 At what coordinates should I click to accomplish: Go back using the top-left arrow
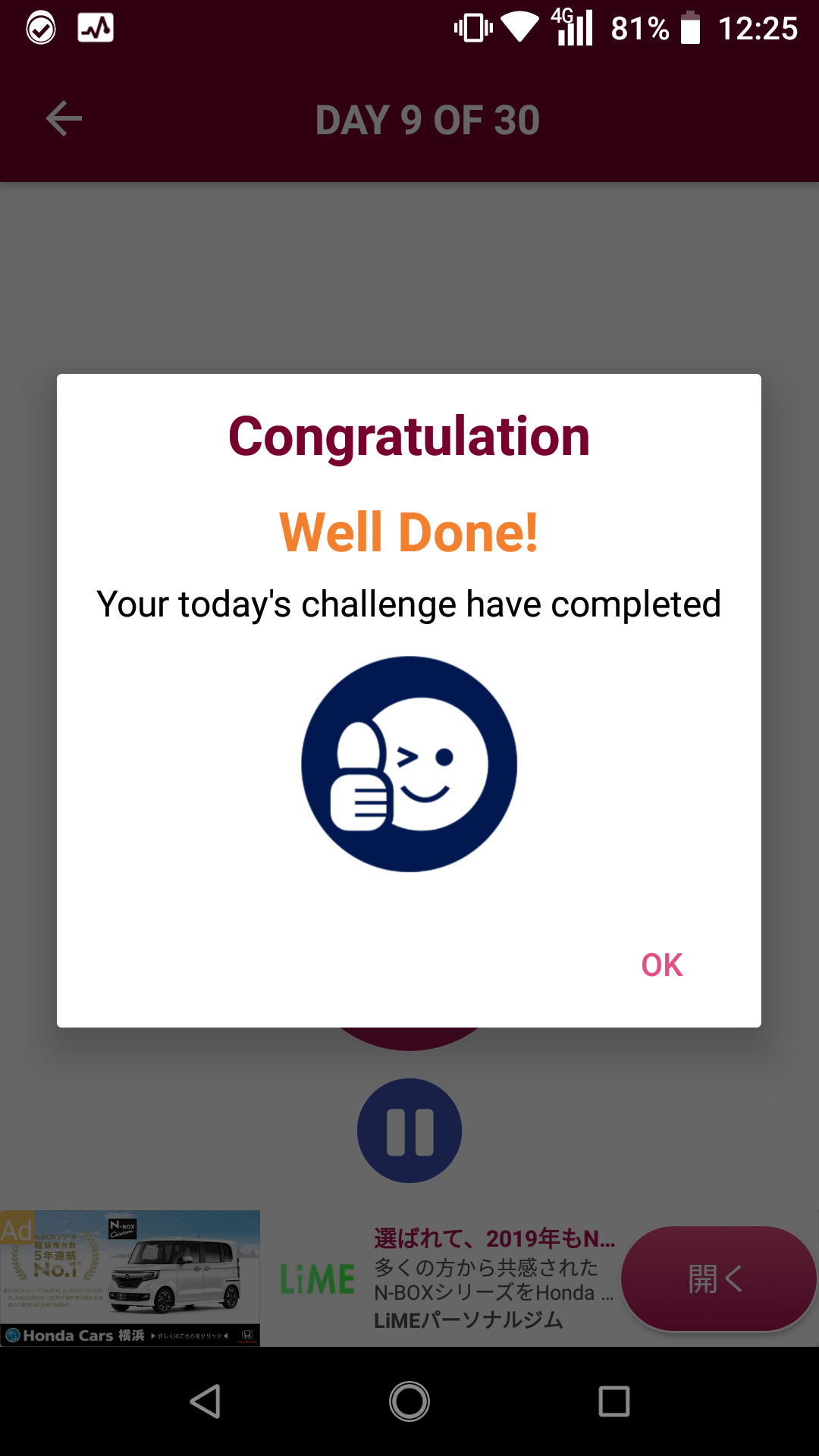pyautogui.click(x=64, y=119)
